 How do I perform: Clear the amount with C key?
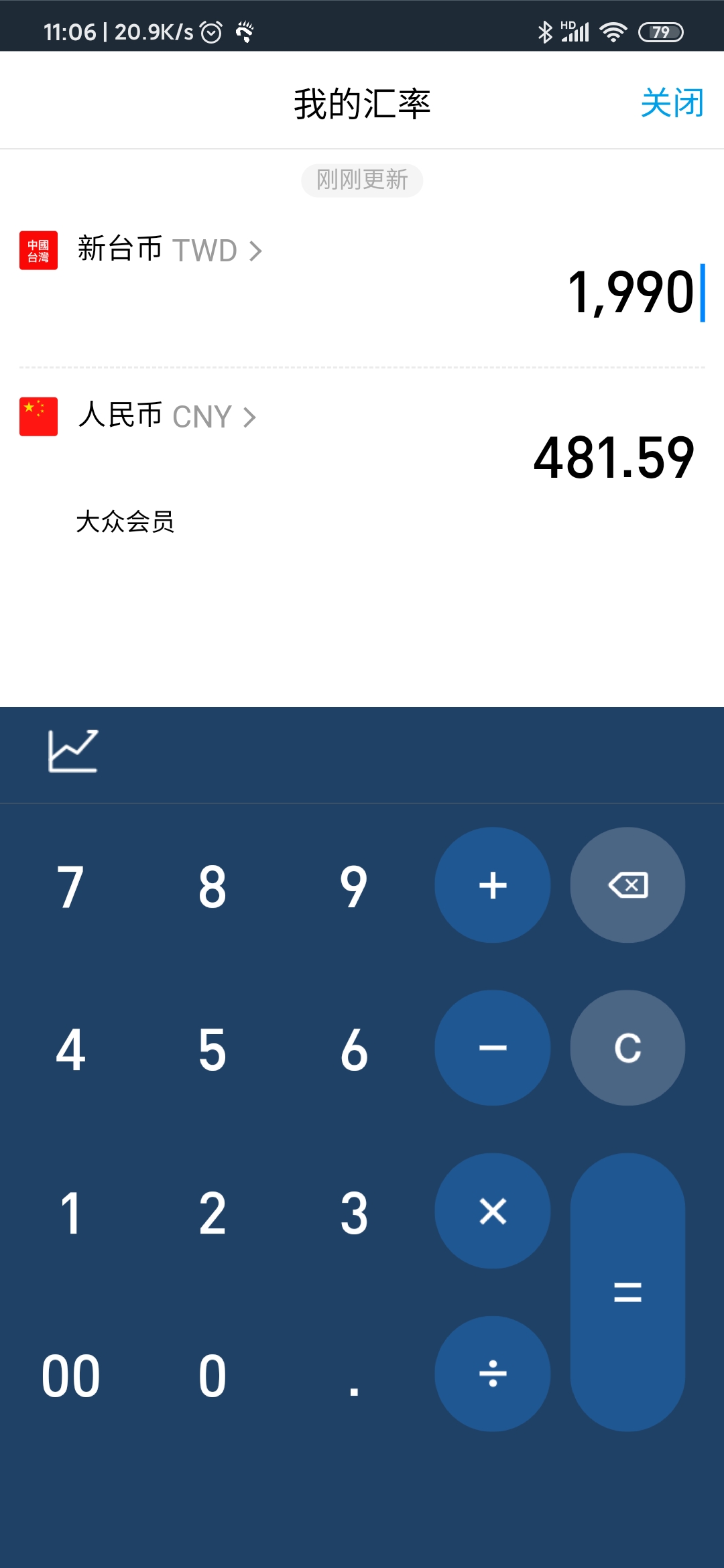click(627, 1048)
